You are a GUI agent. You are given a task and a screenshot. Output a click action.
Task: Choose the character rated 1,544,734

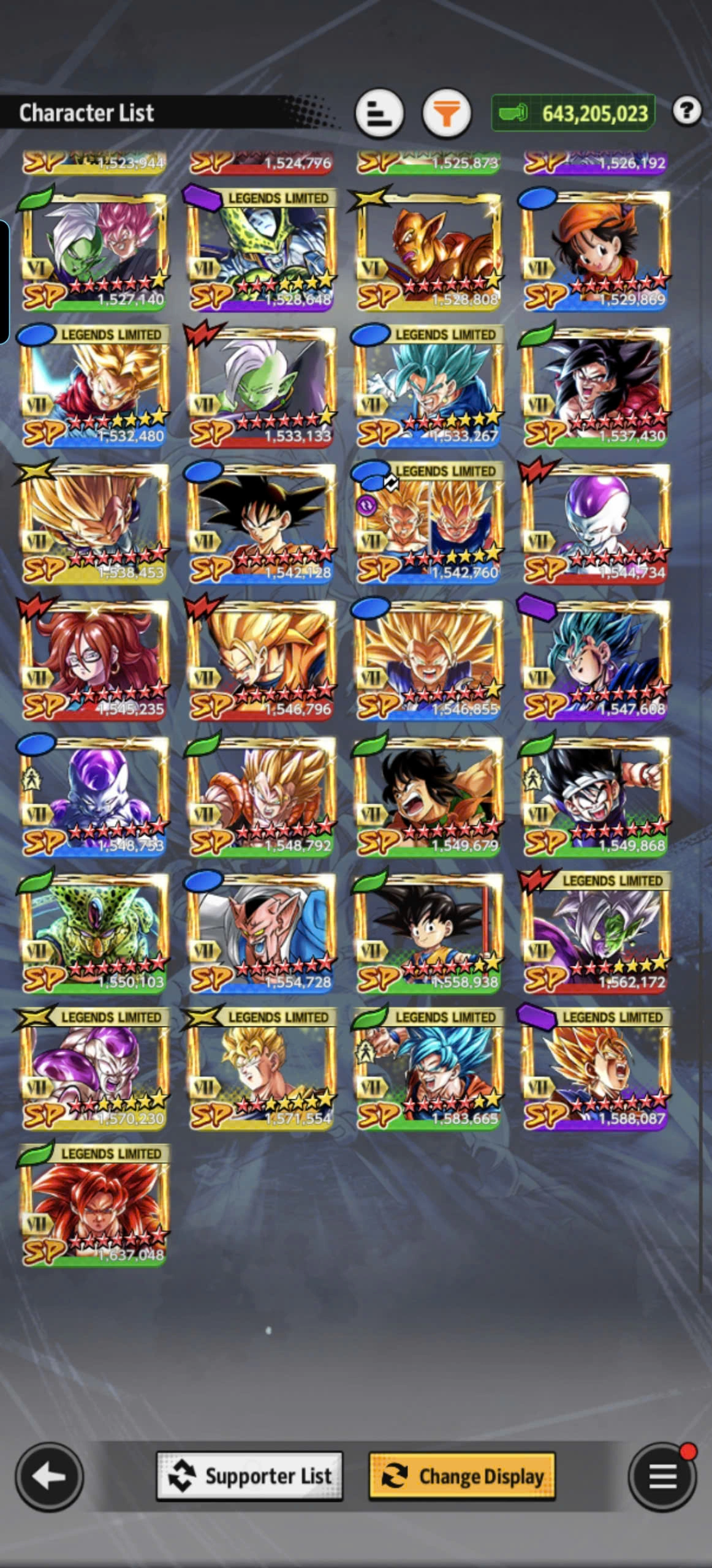click(596, 521)
